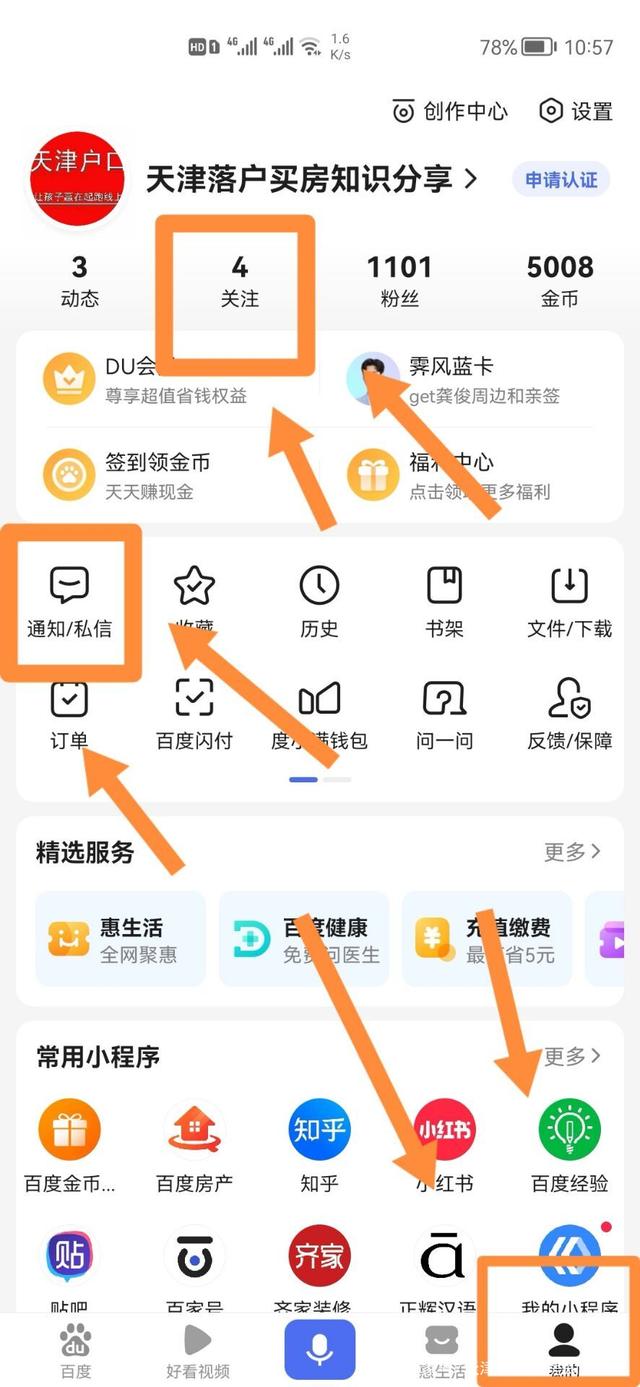Open 创作中心 at the top
640x1387 pixels.
(450, 111)
